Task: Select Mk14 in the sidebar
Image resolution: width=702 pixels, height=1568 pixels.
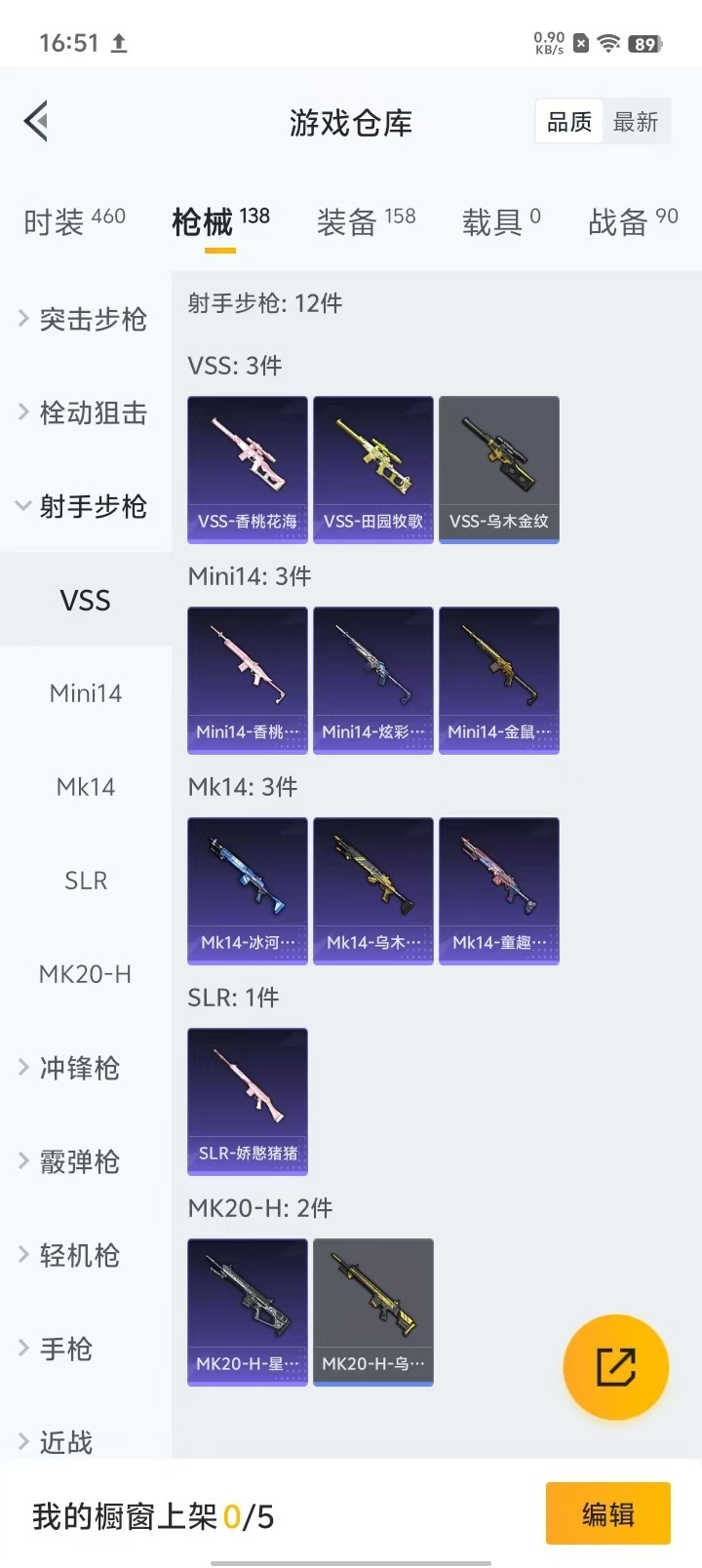Action: pos(86,787)
